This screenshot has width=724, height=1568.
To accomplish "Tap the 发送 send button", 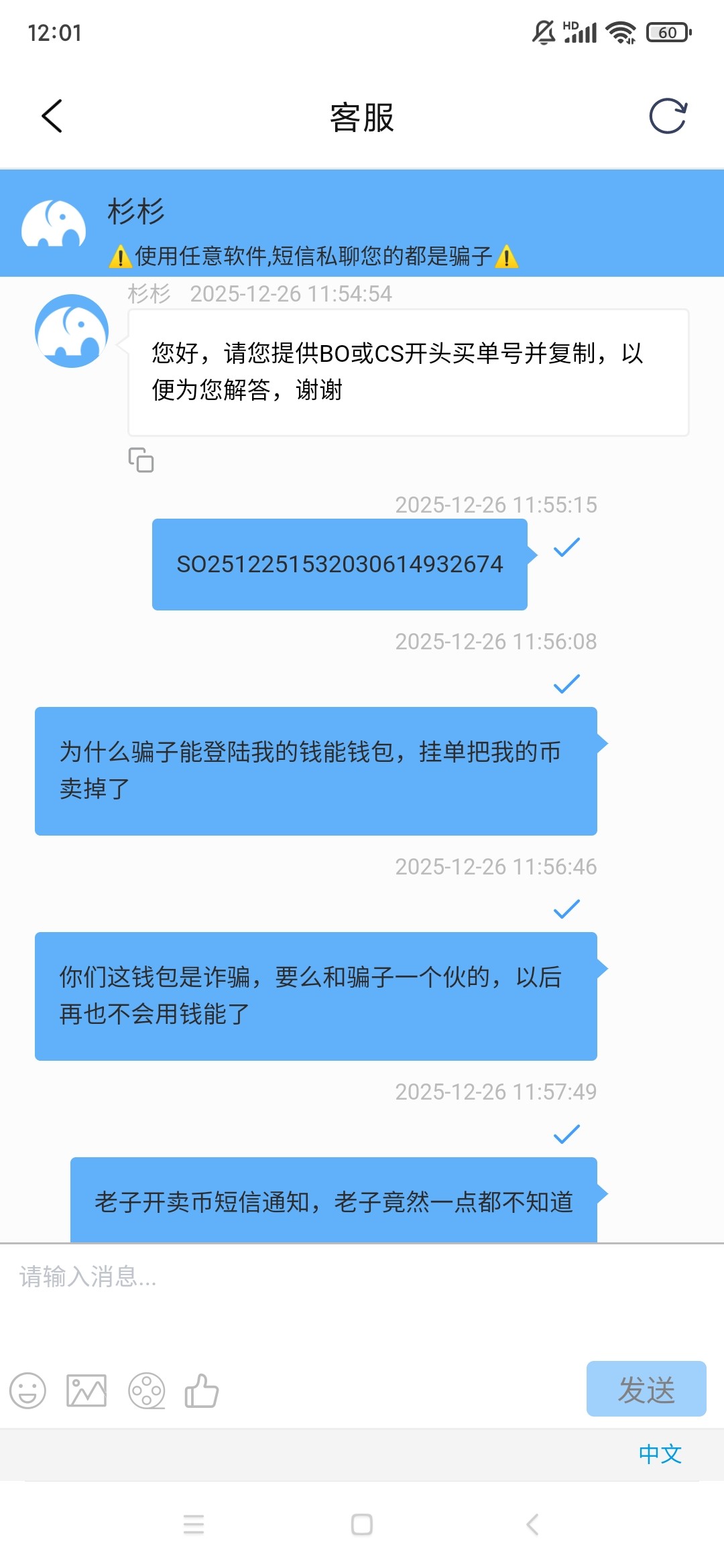I will pos(646,1389).
